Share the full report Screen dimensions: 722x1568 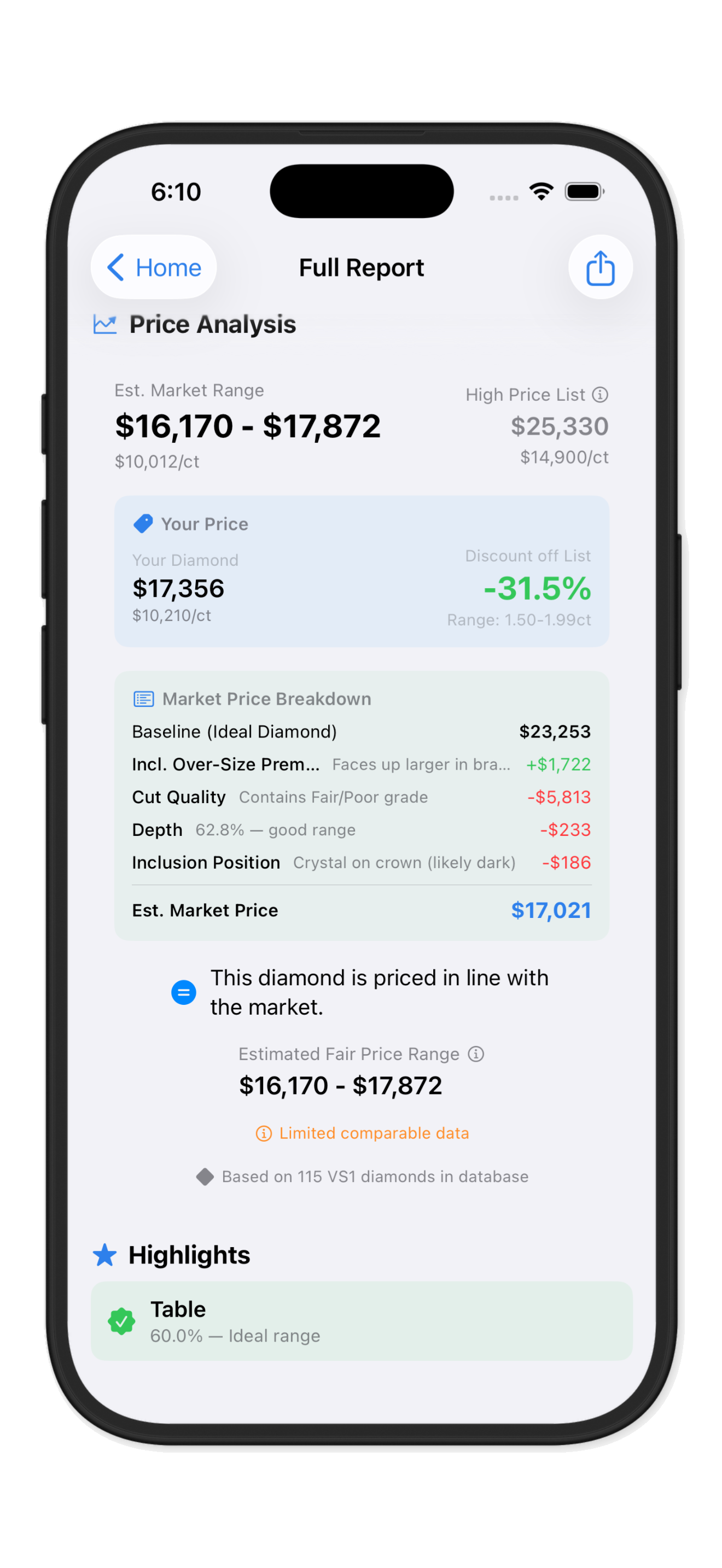pos(599,267)
